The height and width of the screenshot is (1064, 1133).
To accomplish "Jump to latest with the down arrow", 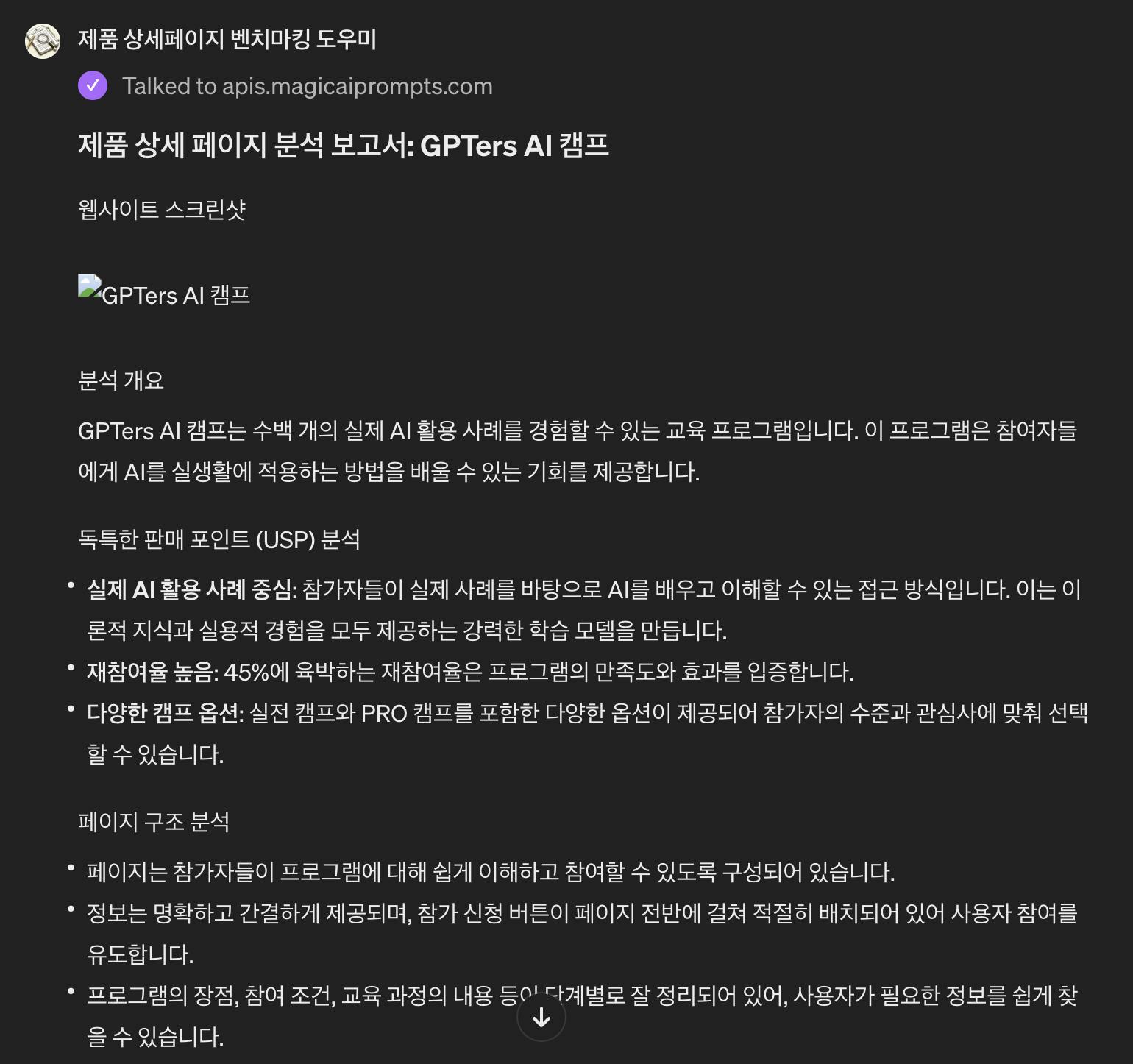I will point(541,1017).
